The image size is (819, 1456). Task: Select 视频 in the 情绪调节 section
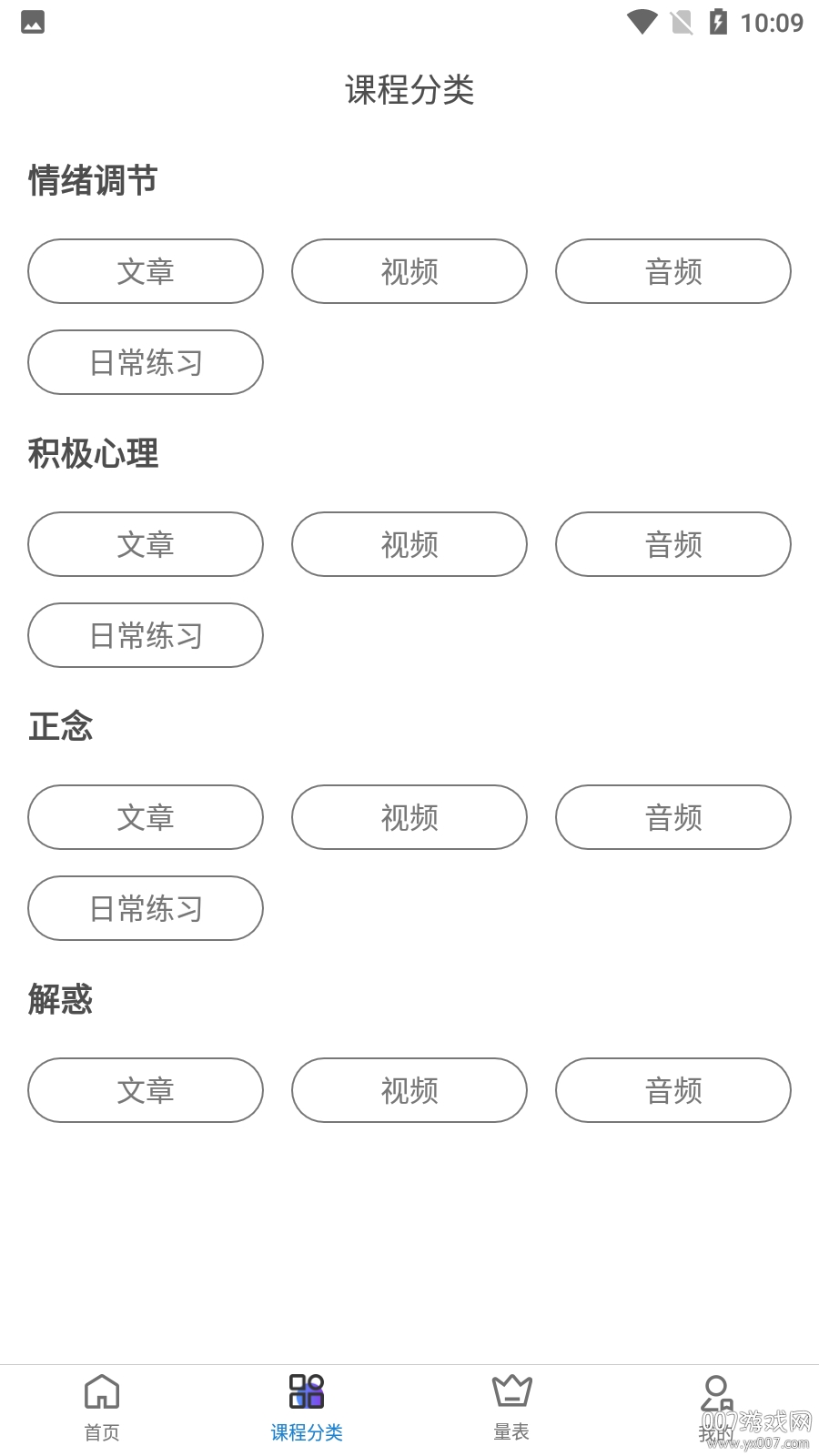[409, 271]
